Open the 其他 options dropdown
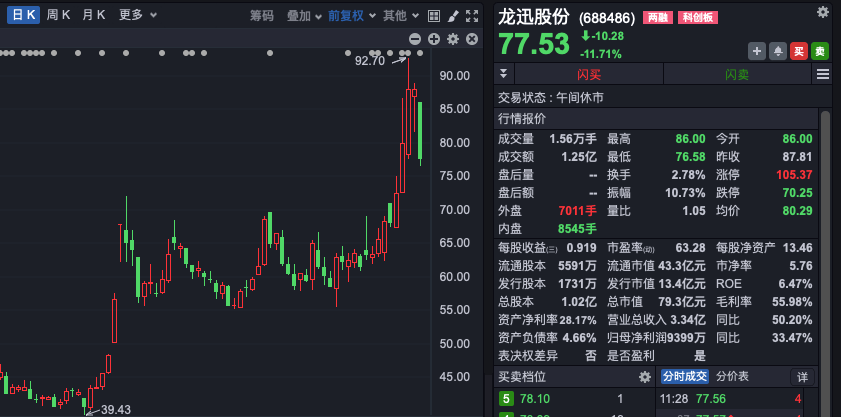This screenshot has width=841, height=417. point(400,15)
